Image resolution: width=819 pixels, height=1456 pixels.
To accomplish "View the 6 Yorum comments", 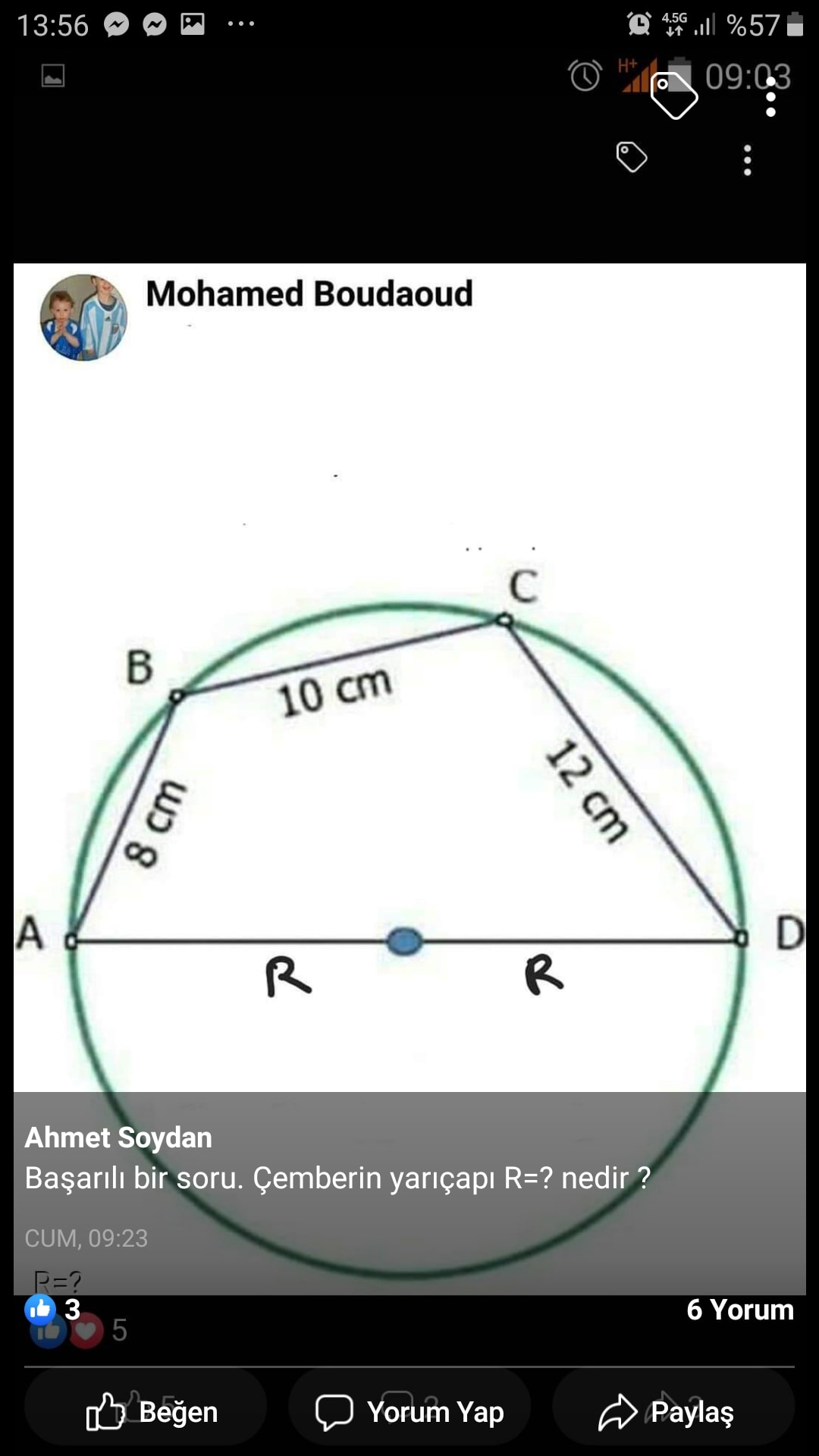I will tap(740, 1310).
